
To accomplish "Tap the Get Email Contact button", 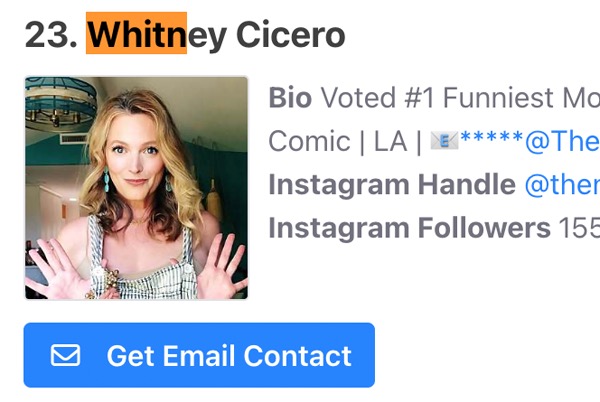I will (199, 355).
